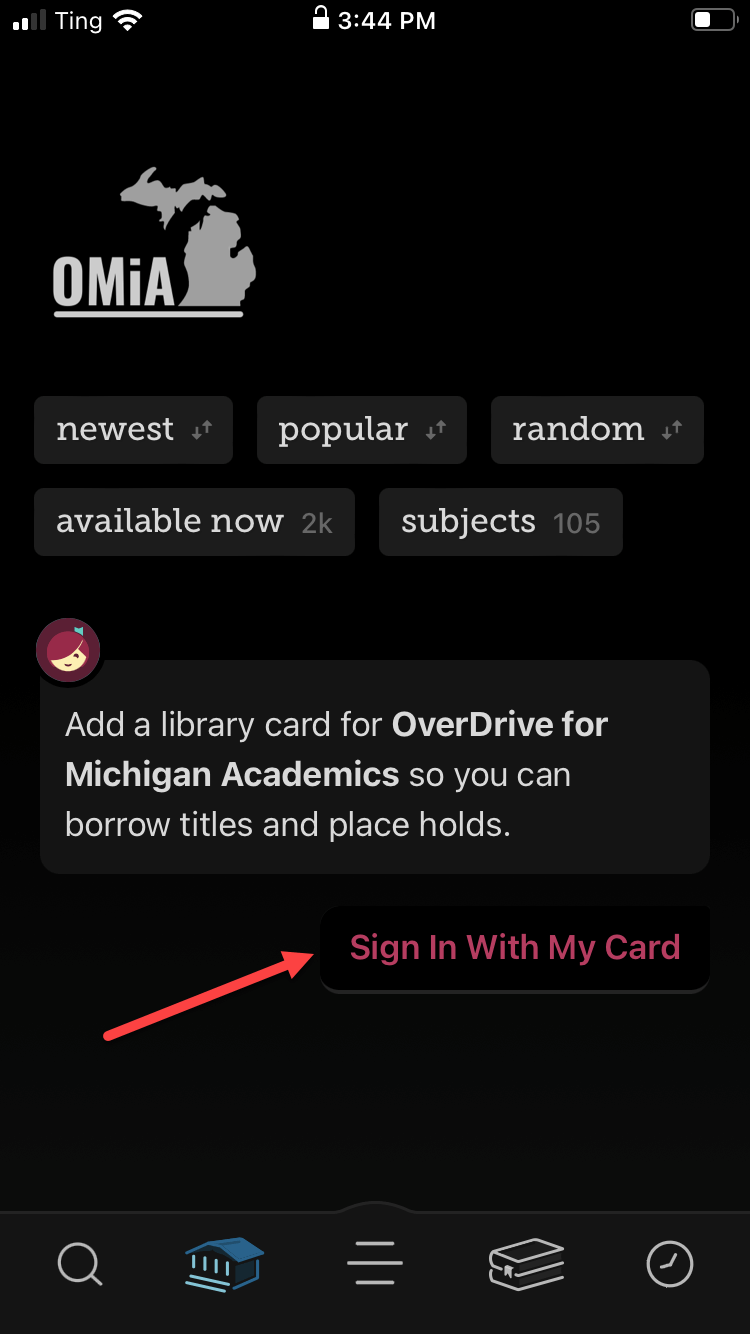The height and width of the screenshot is (1334, 750).
Task: Select the newest chip
Action: click(x=134, y=430)
